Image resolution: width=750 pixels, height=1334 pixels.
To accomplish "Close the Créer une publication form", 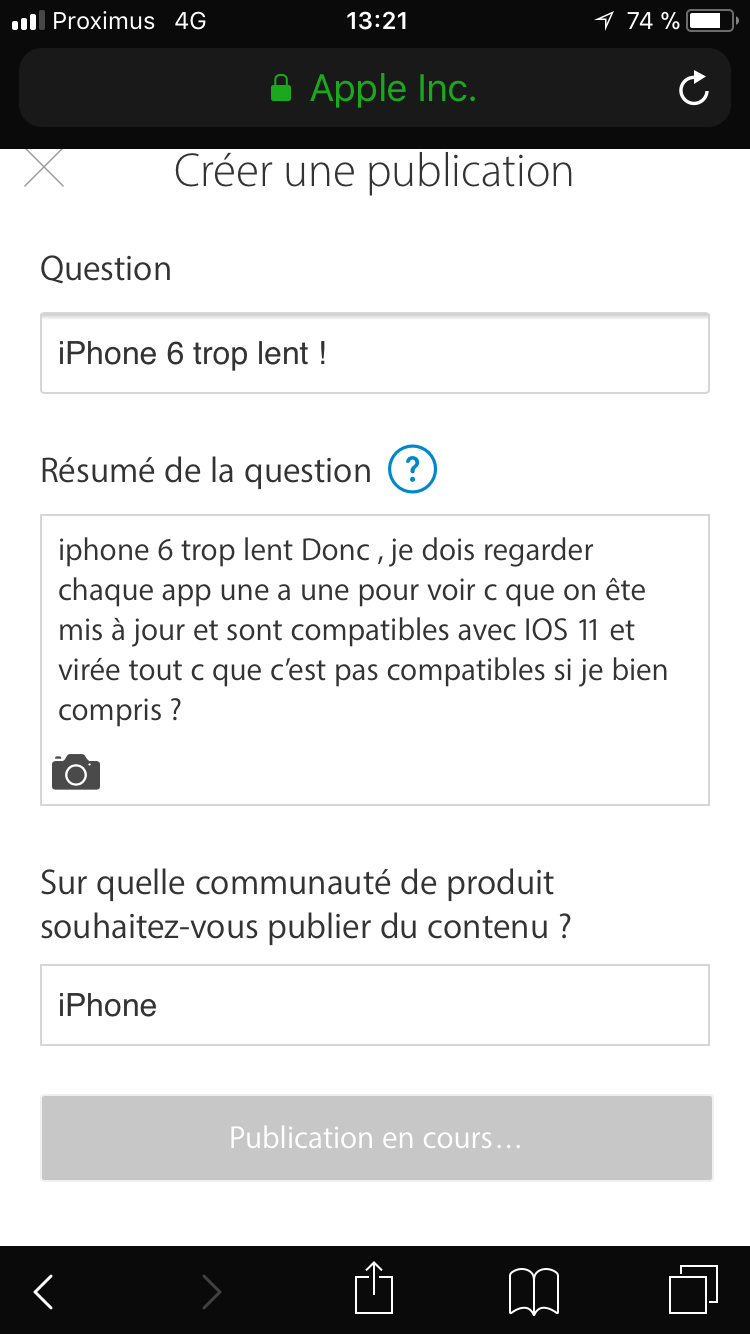I will pos(44,168).
